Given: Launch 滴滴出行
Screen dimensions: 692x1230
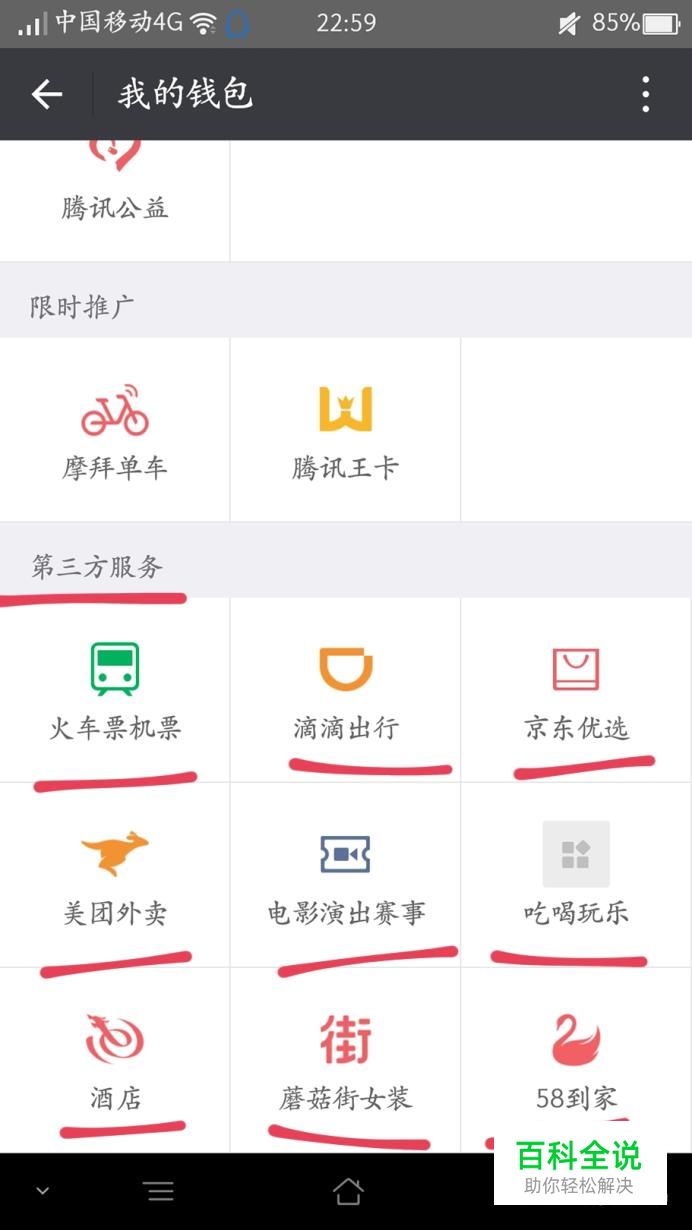Looking at the screenshot, I should coord(345,690).
